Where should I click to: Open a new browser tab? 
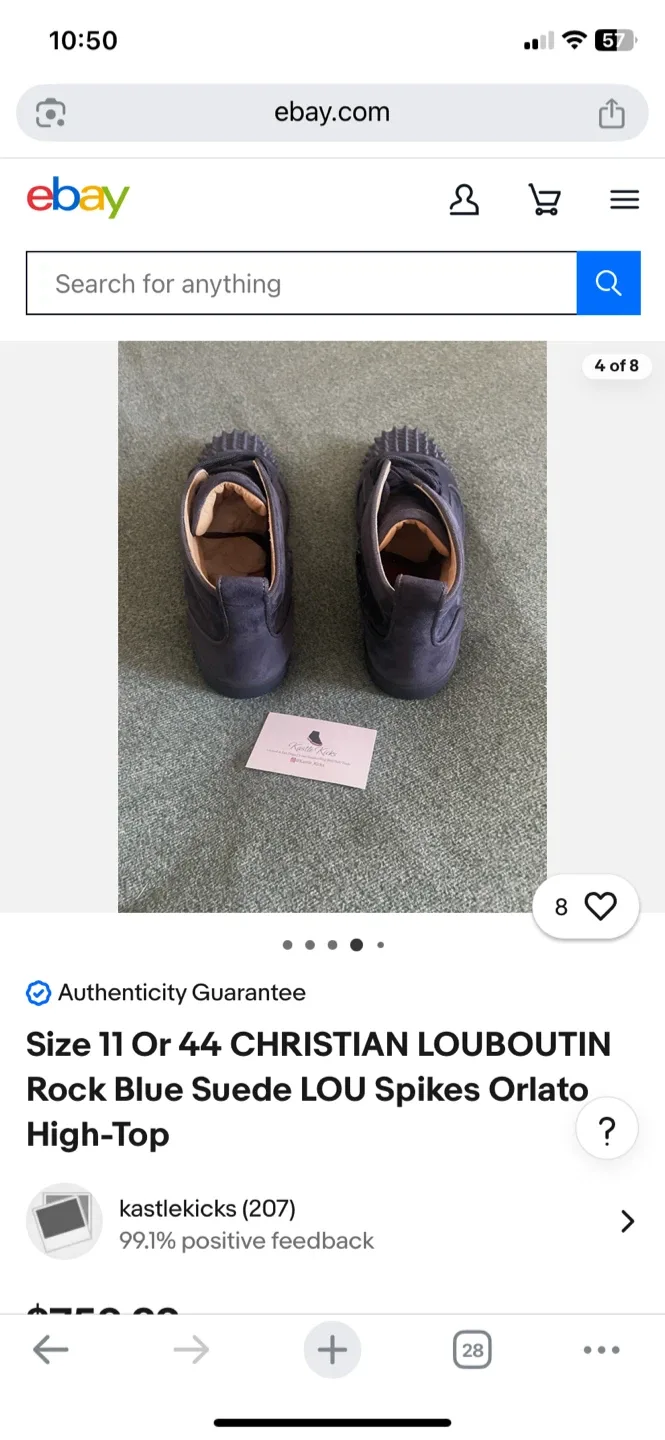(332, 1350)
